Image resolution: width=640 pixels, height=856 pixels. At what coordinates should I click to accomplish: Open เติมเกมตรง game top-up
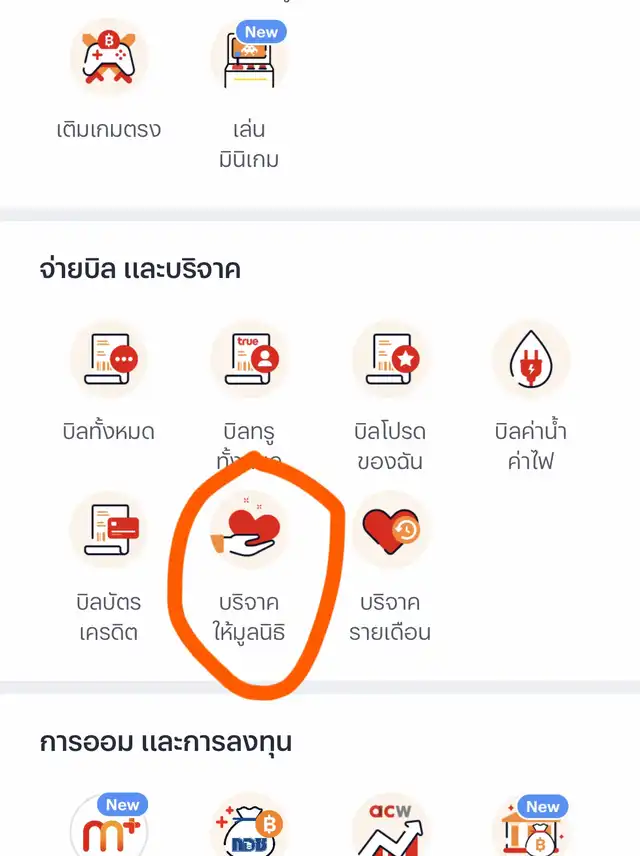108,60
